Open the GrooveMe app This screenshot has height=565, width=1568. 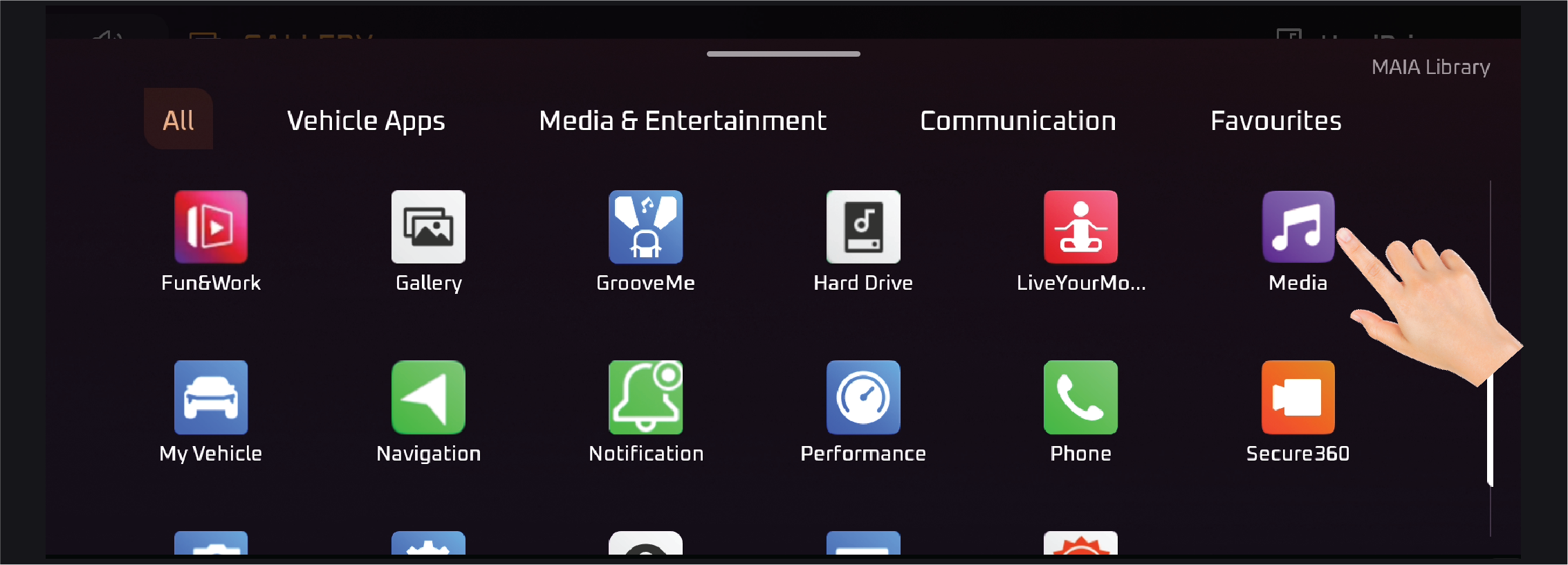[x=645, y=227]
